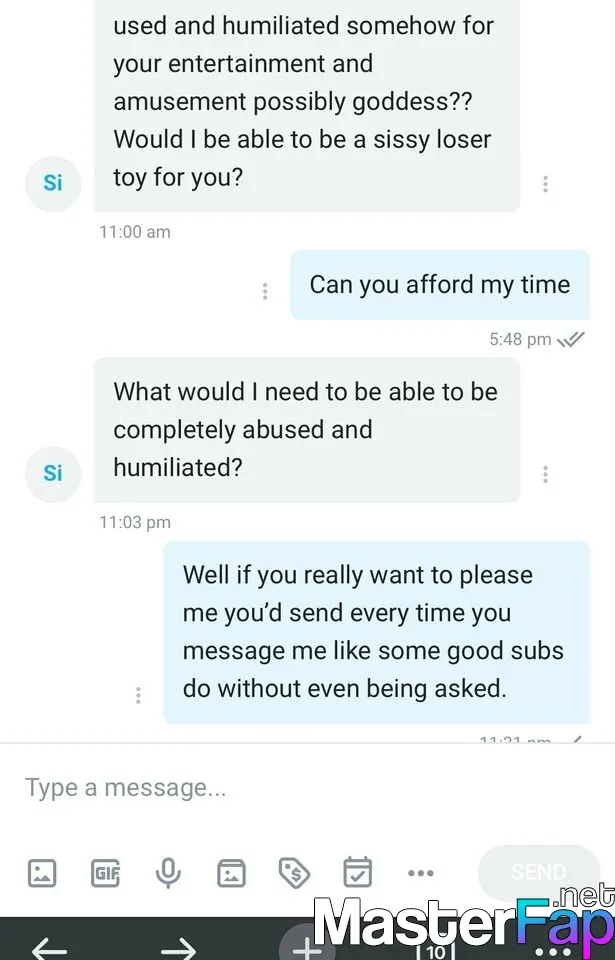This screenshot has height=960, width=615.
Task: Open options for "Can you afford my time" message
Action: (x=265, y=291)
